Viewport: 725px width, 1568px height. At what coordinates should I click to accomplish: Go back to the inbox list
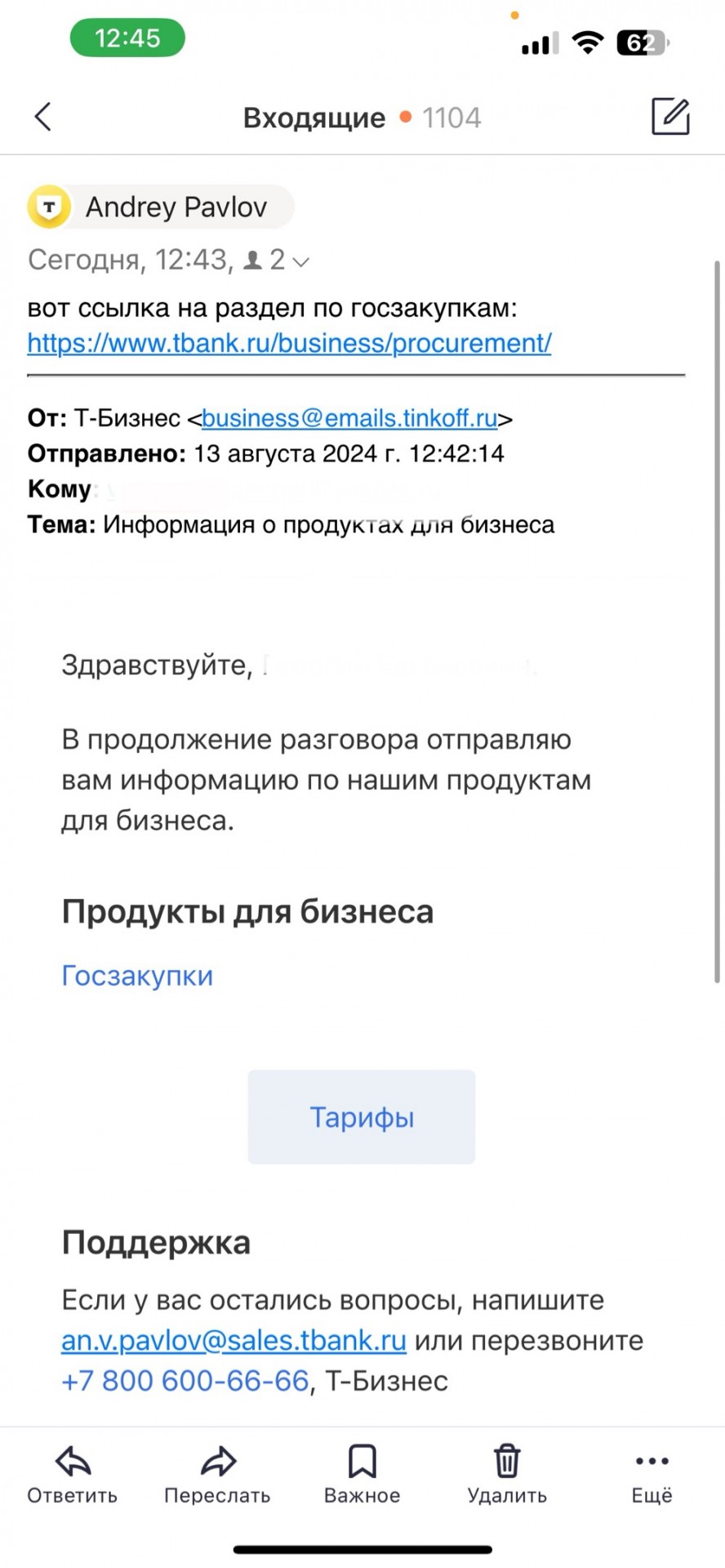(43, 117)
